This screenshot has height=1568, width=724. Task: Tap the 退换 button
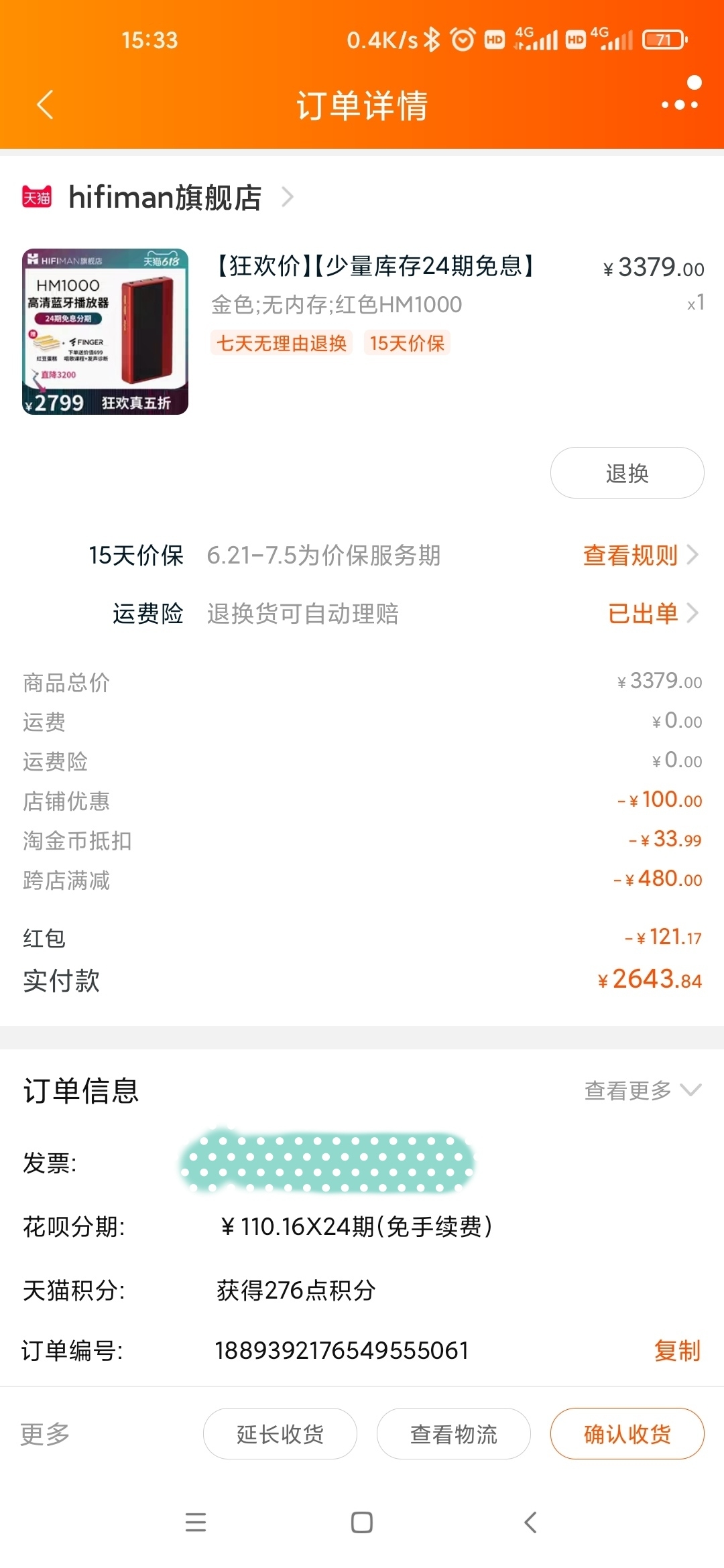click(x=627, y=473)
